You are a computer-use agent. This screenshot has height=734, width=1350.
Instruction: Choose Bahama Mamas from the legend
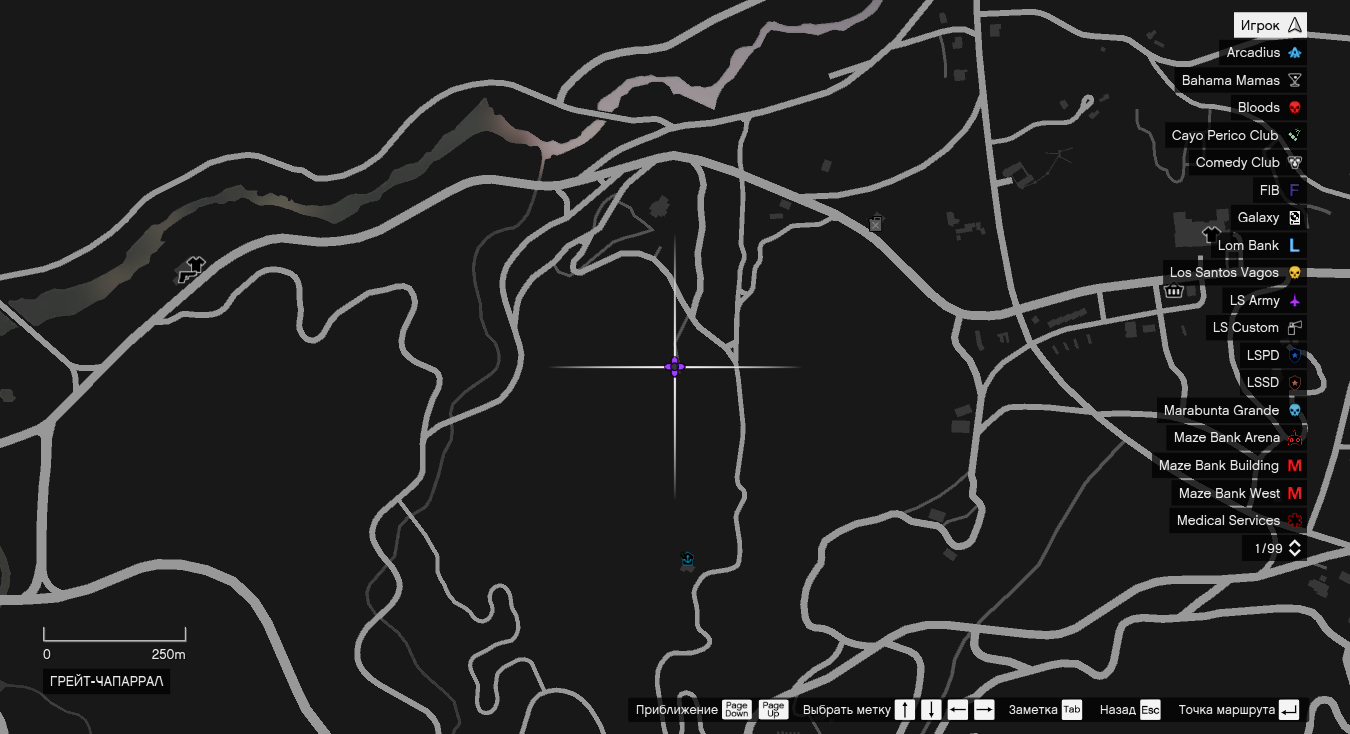click(x=1241, y=80)
